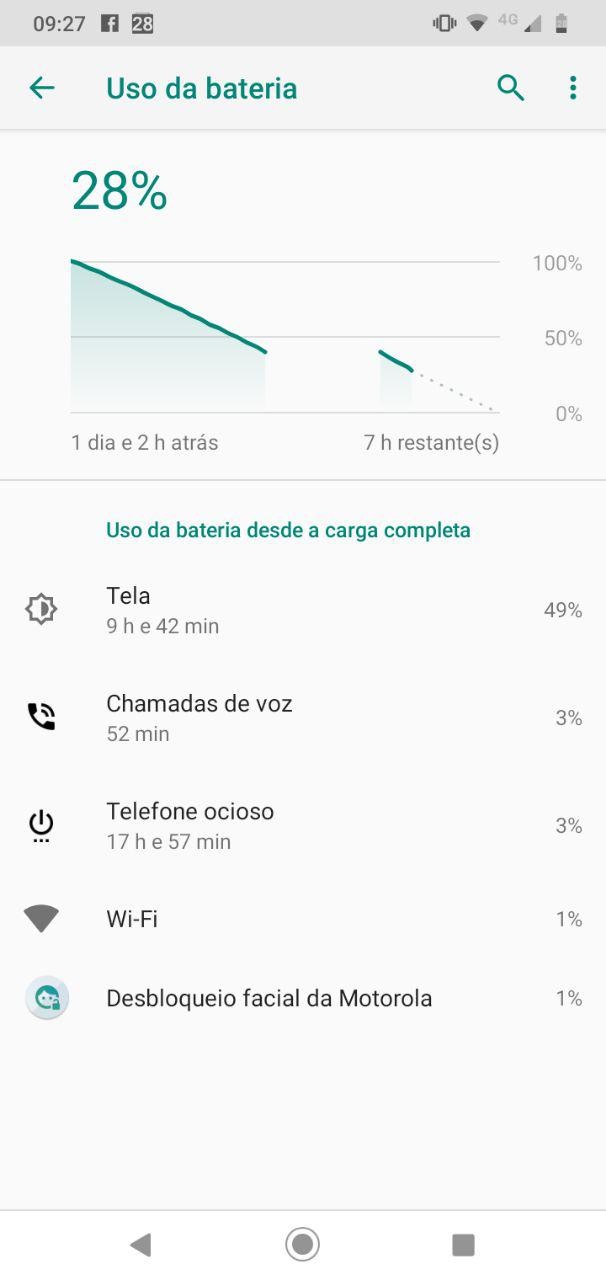The width and height of the screenshot is (606, 1280).
Task: Open Telefone ocioso usage details
Action: click(303, 825)
